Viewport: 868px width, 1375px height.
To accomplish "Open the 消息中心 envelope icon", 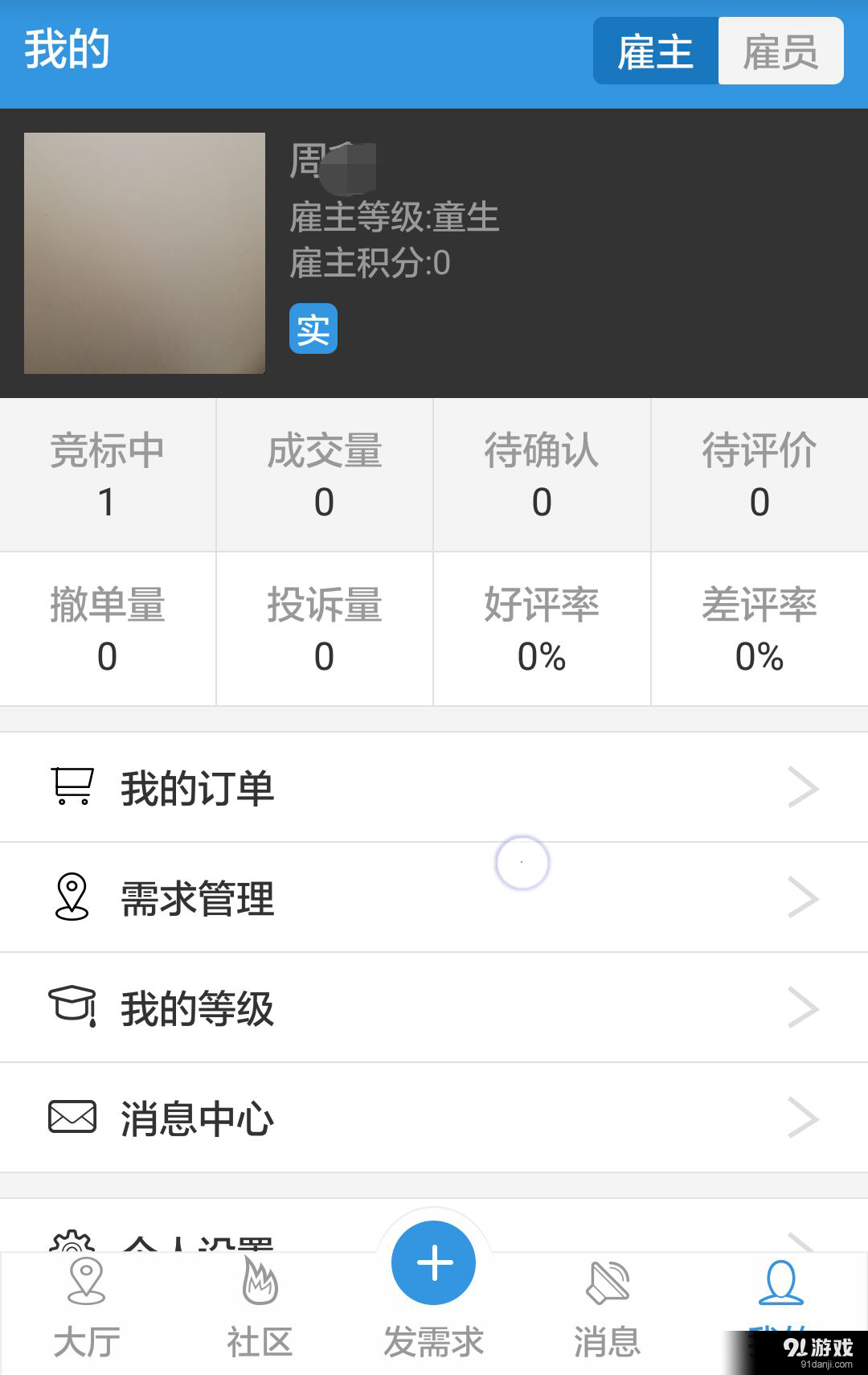I will tap(72, 1116).
